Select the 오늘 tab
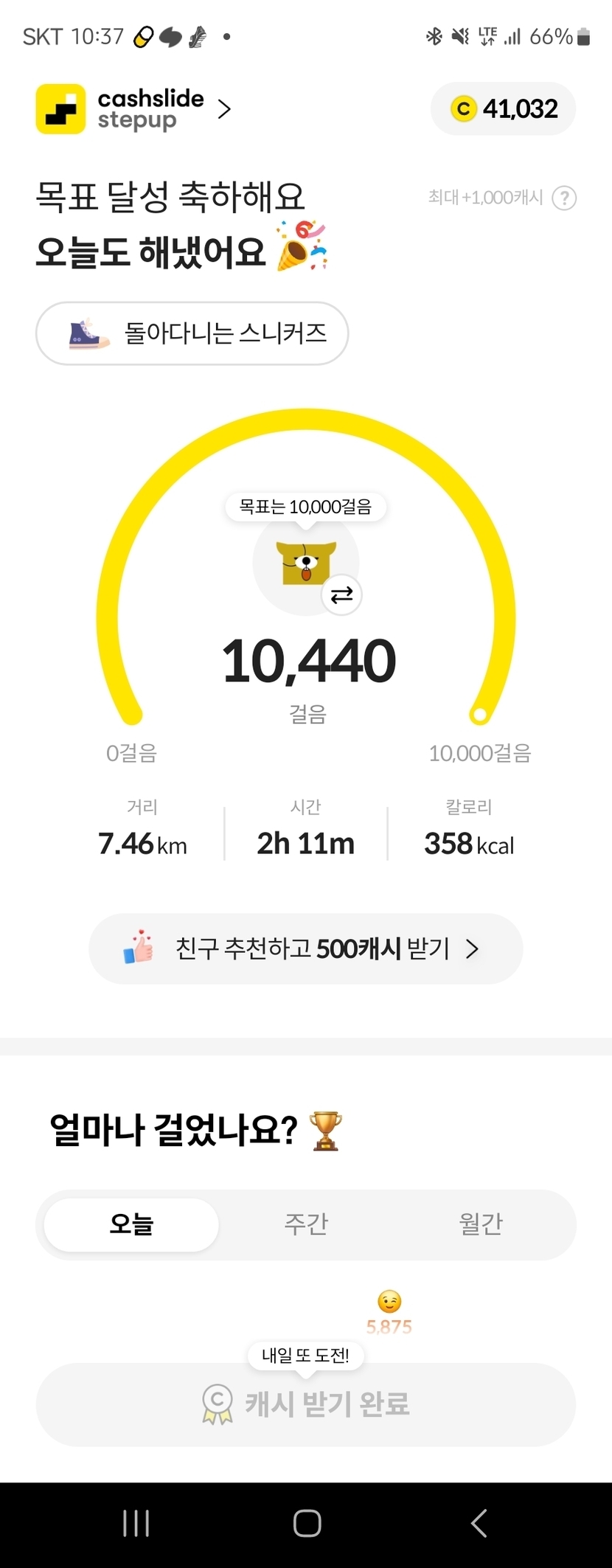This screenshot has width=612, height=1568. 131,1224
